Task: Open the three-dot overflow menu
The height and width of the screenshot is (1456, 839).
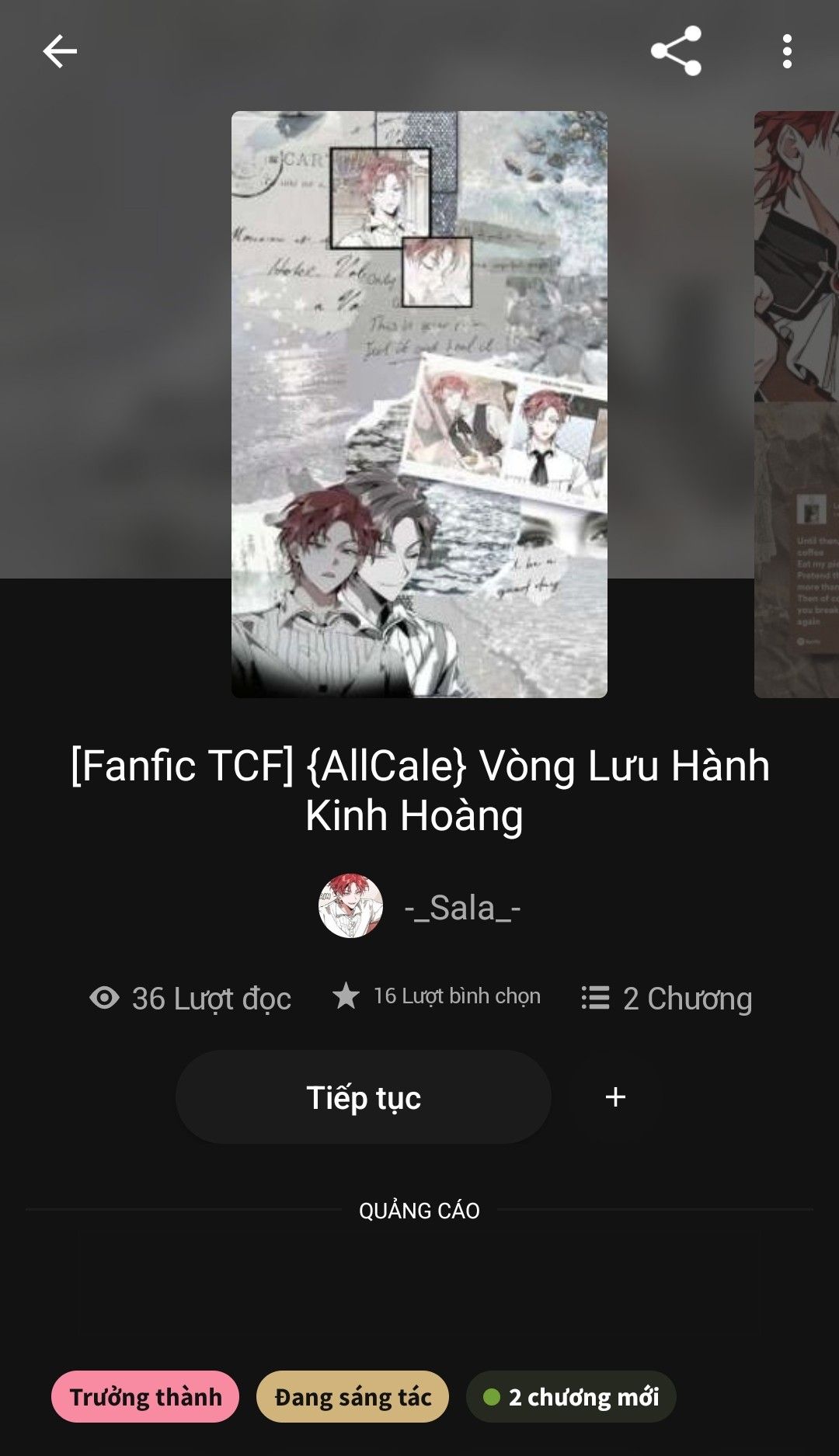Action: (x=787, y=51)
